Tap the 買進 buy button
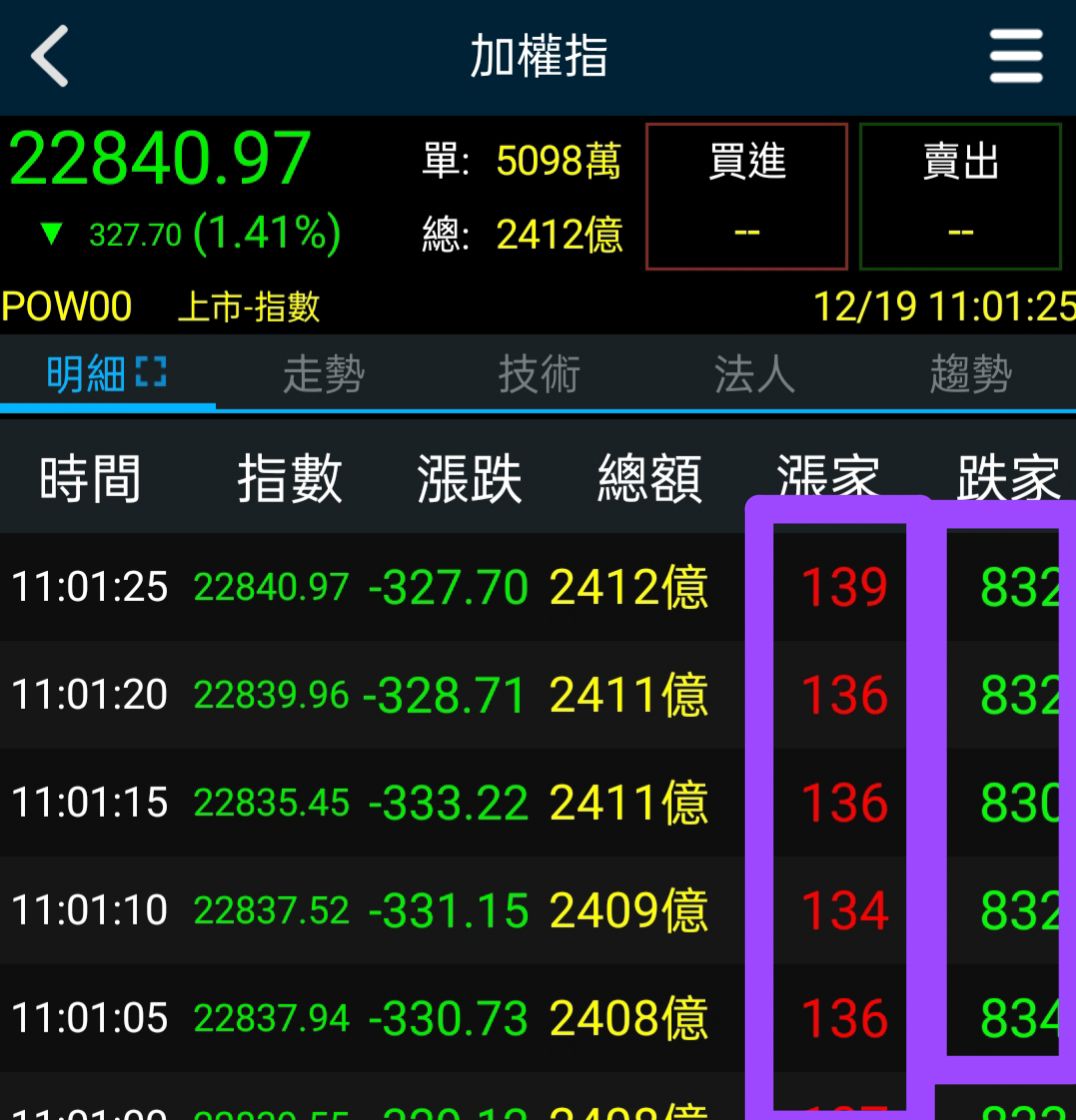This screenshot has height=1120, width=1076. (746, 195)
